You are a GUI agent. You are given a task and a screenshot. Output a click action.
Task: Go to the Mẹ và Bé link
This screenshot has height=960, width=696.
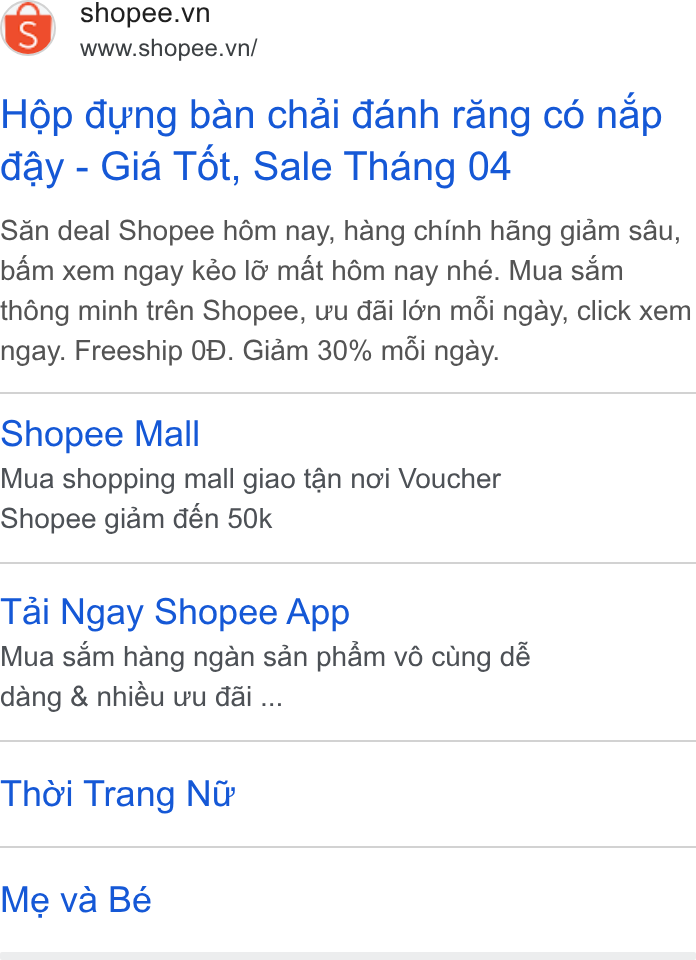(x=76, y=899)
